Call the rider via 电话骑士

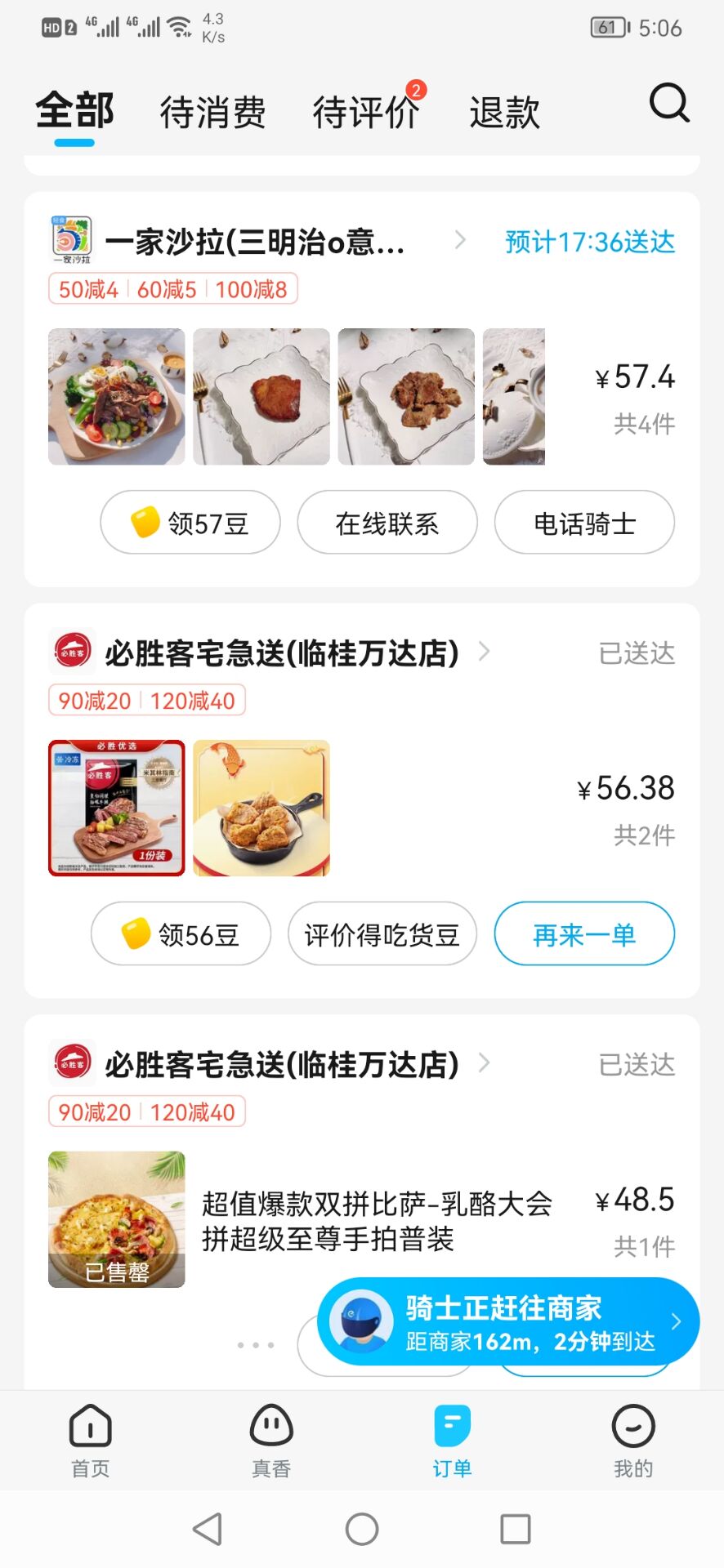pos(584,523)
